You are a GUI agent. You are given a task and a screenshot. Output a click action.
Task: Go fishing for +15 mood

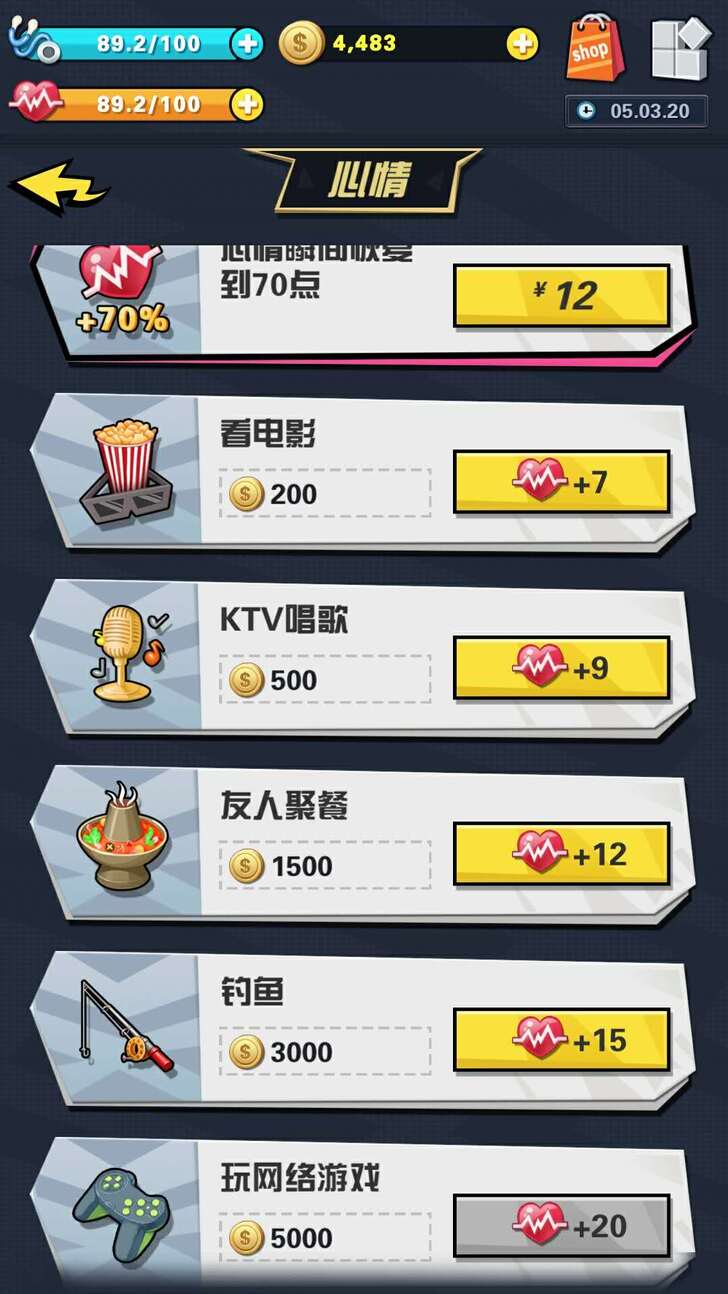(x=562, y=1040)
